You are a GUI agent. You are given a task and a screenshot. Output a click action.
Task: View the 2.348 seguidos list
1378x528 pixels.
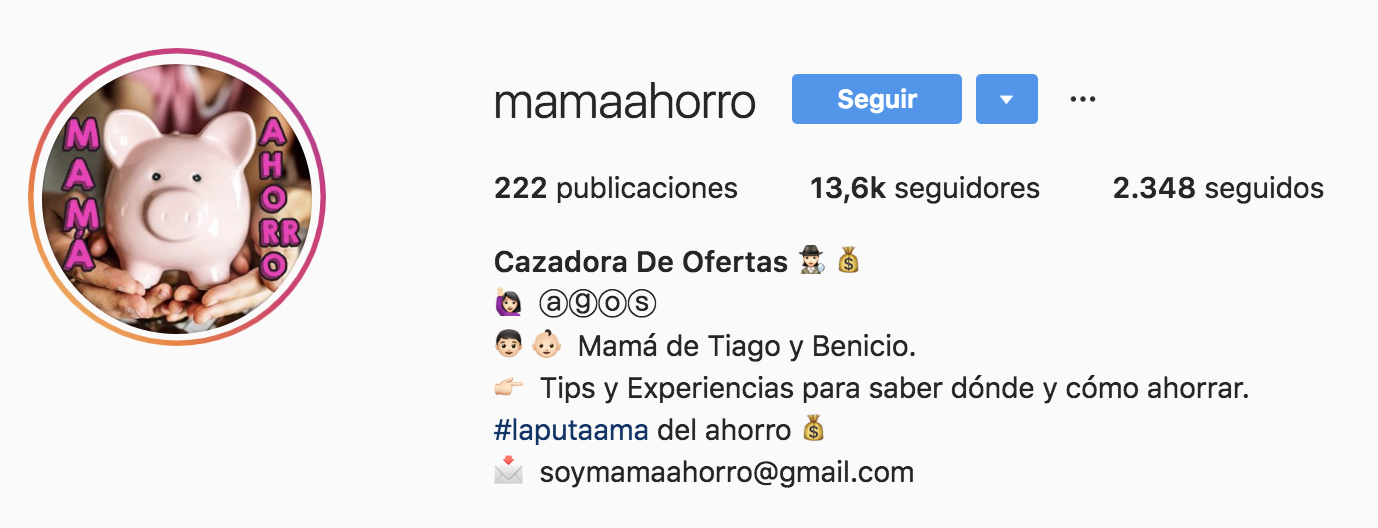pos(1217,188)
